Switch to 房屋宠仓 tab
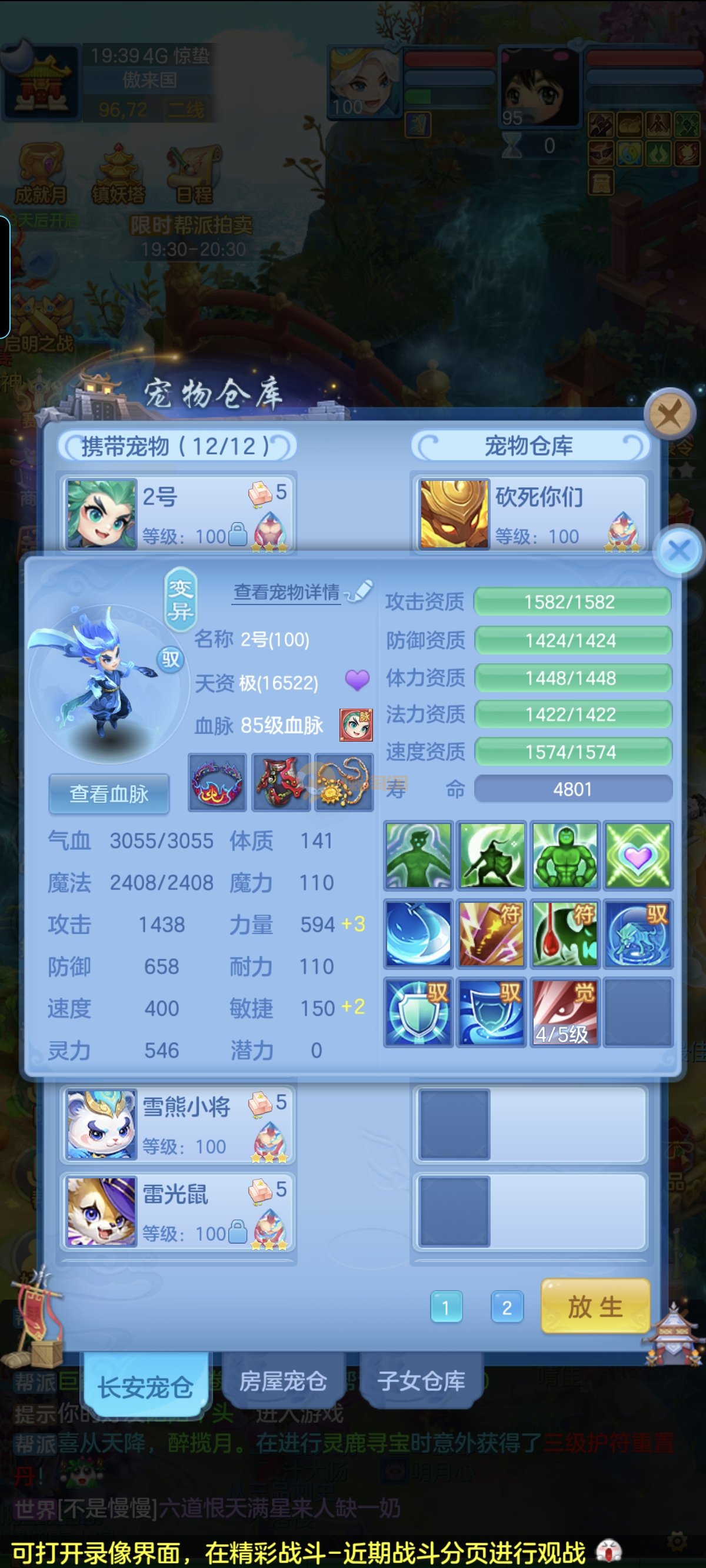The image size is (706, 1568). tap(283, 1381)
